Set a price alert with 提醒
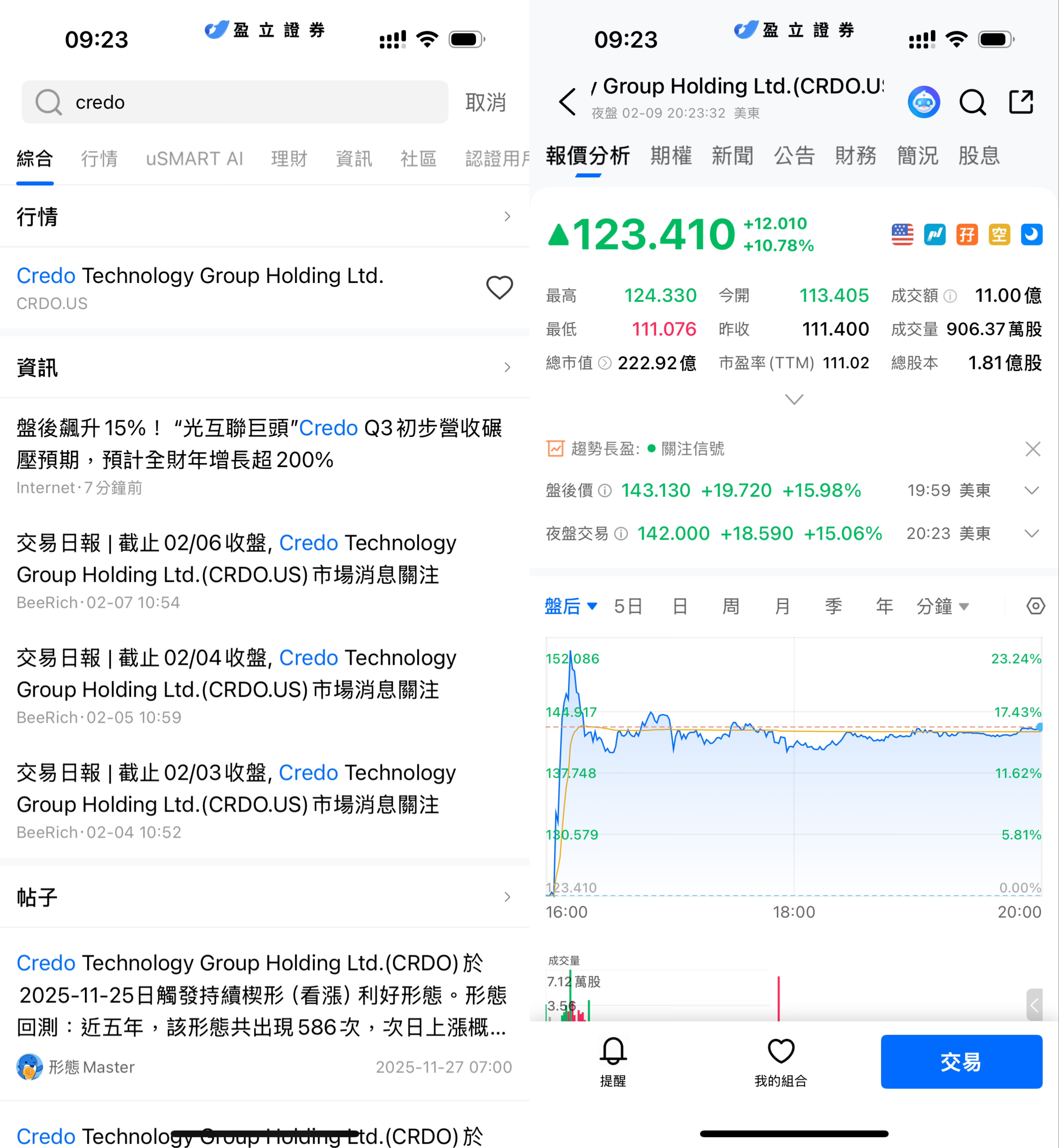This screenshot has width=1059, height=1148. 613,1061
